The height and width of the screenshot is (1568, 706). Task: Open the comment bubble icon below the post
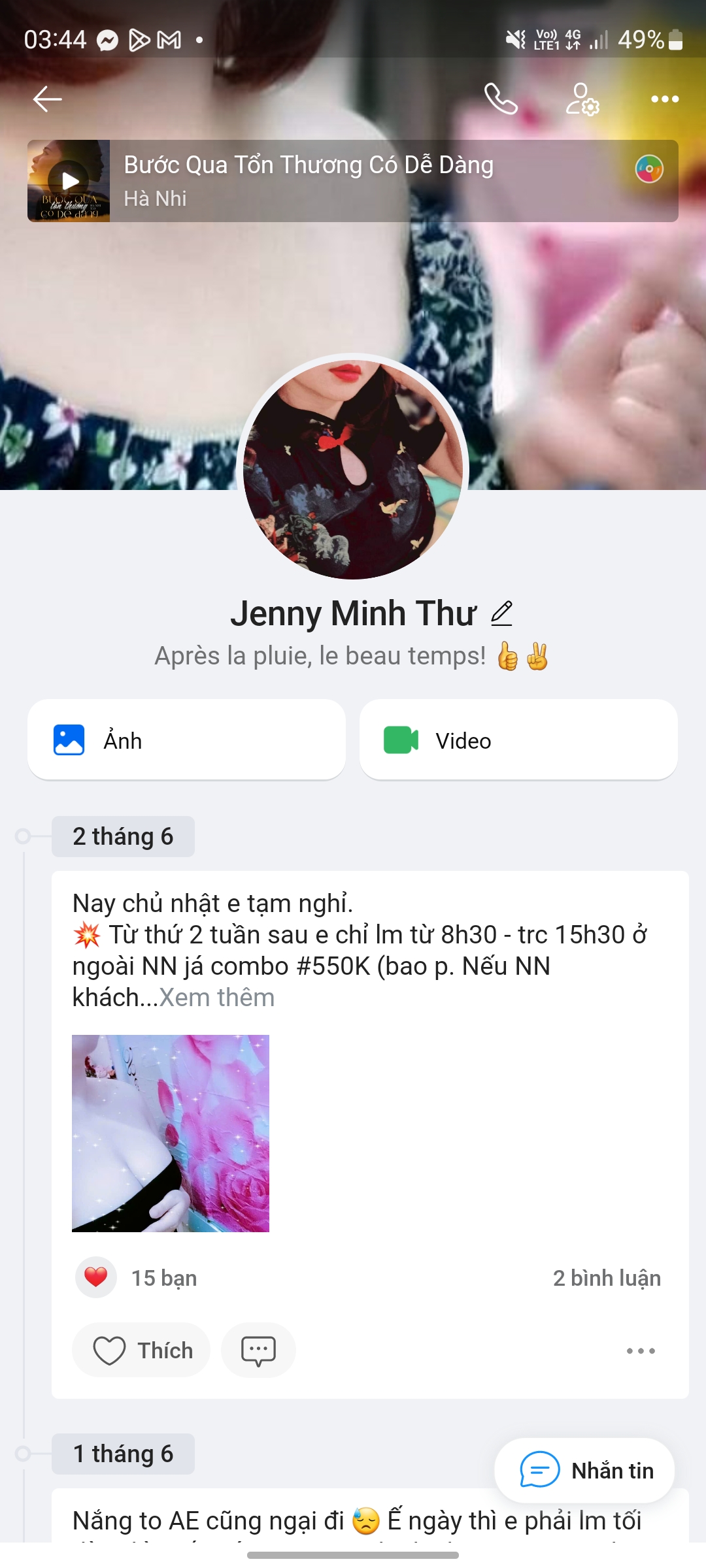[258, 1350]
